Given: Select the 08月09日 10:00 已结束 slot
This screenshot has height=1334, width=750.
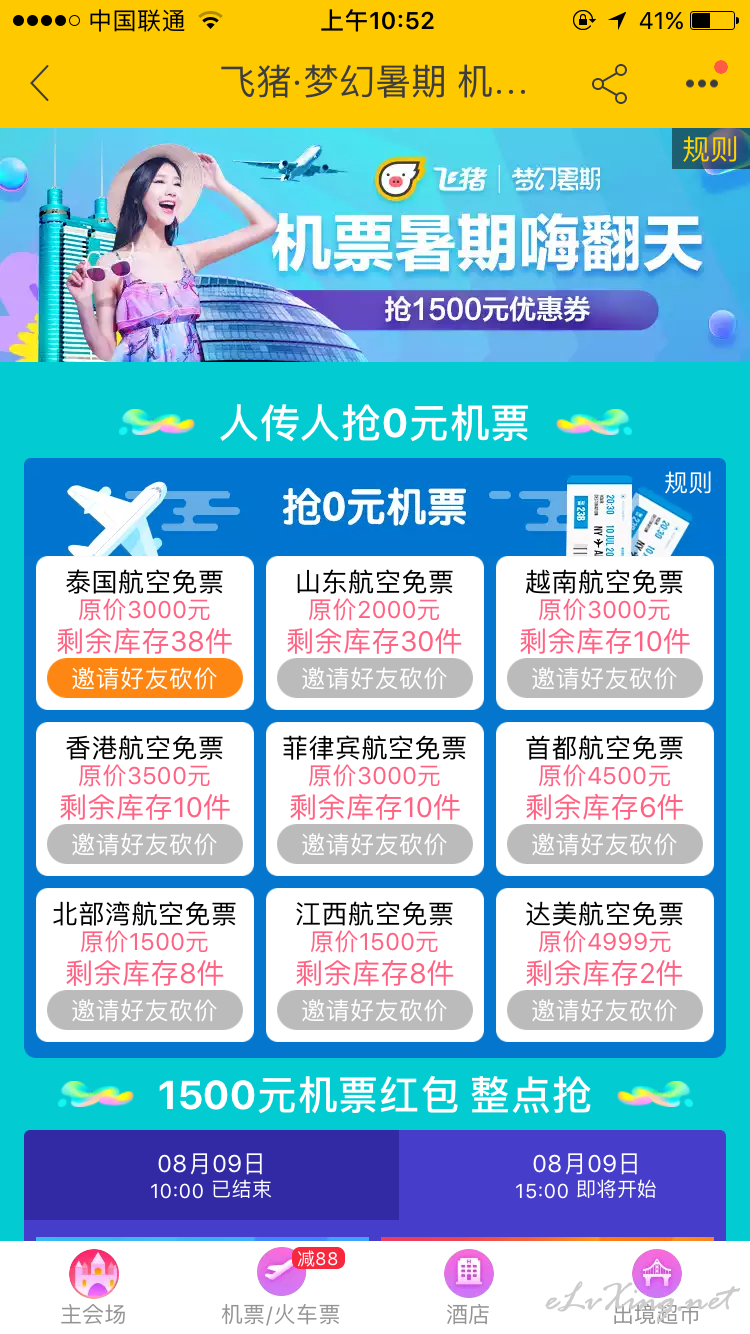Looking at the screenshot, I should point(211,1175).
